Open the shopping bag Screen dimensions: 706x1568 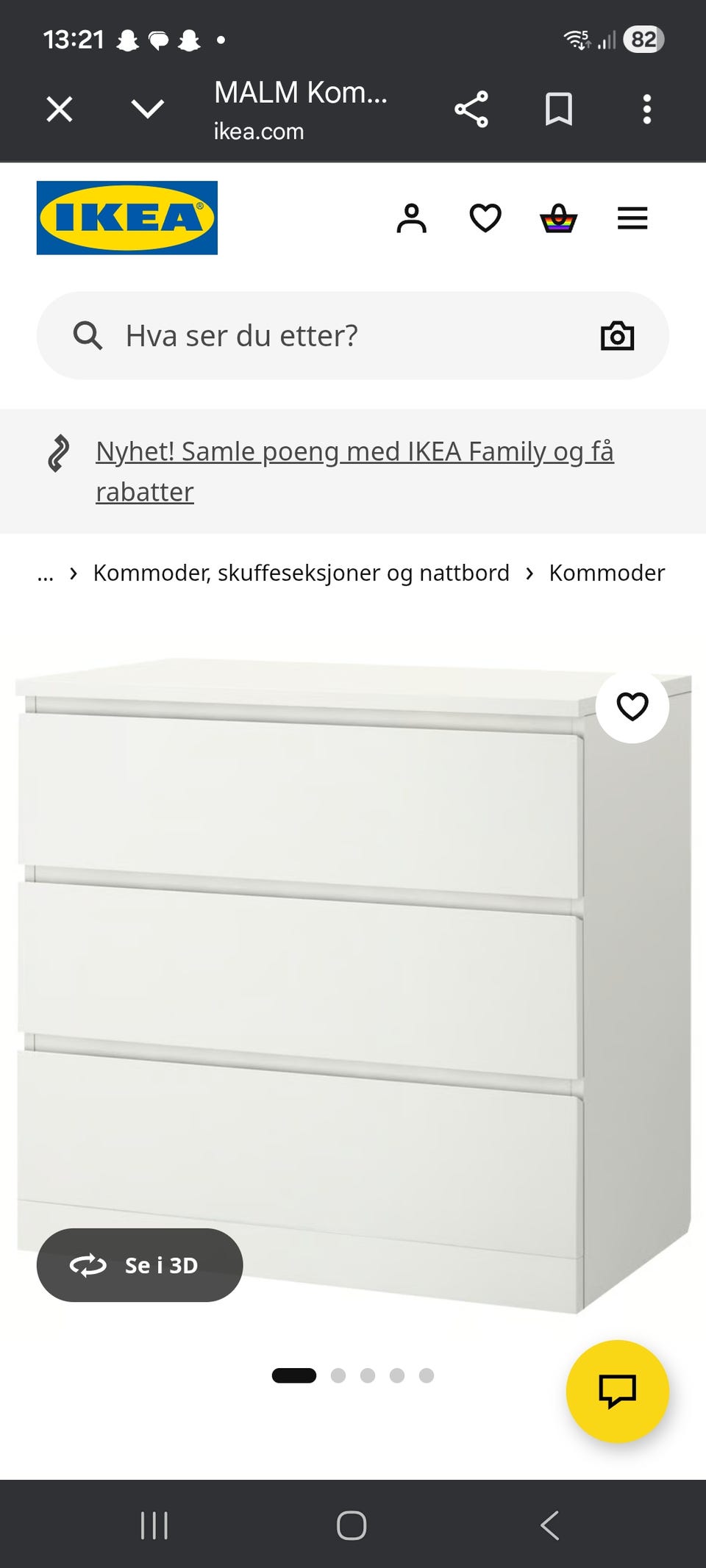click(559, 218)
